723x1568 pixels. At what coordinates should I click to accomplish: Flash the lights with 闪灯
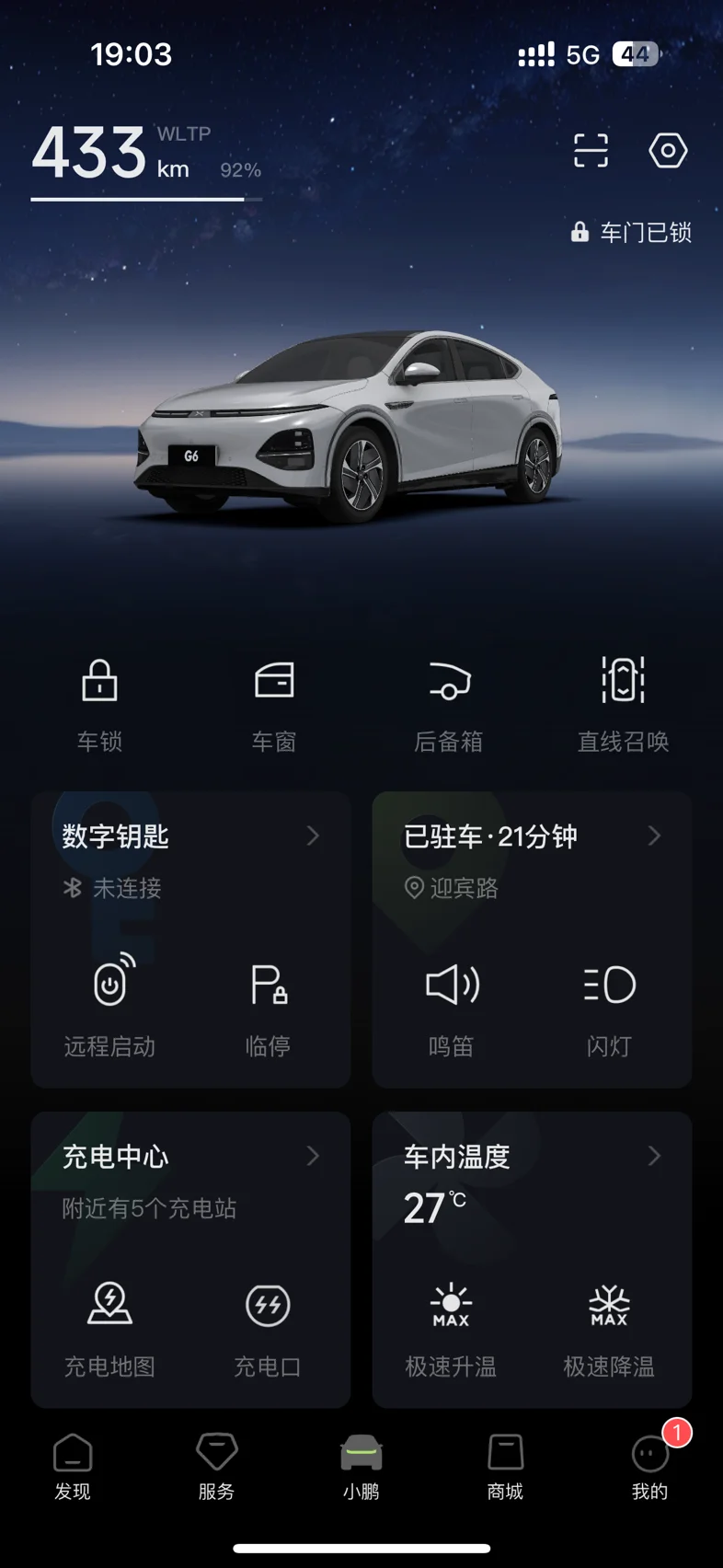click(x=609, y=1007)
